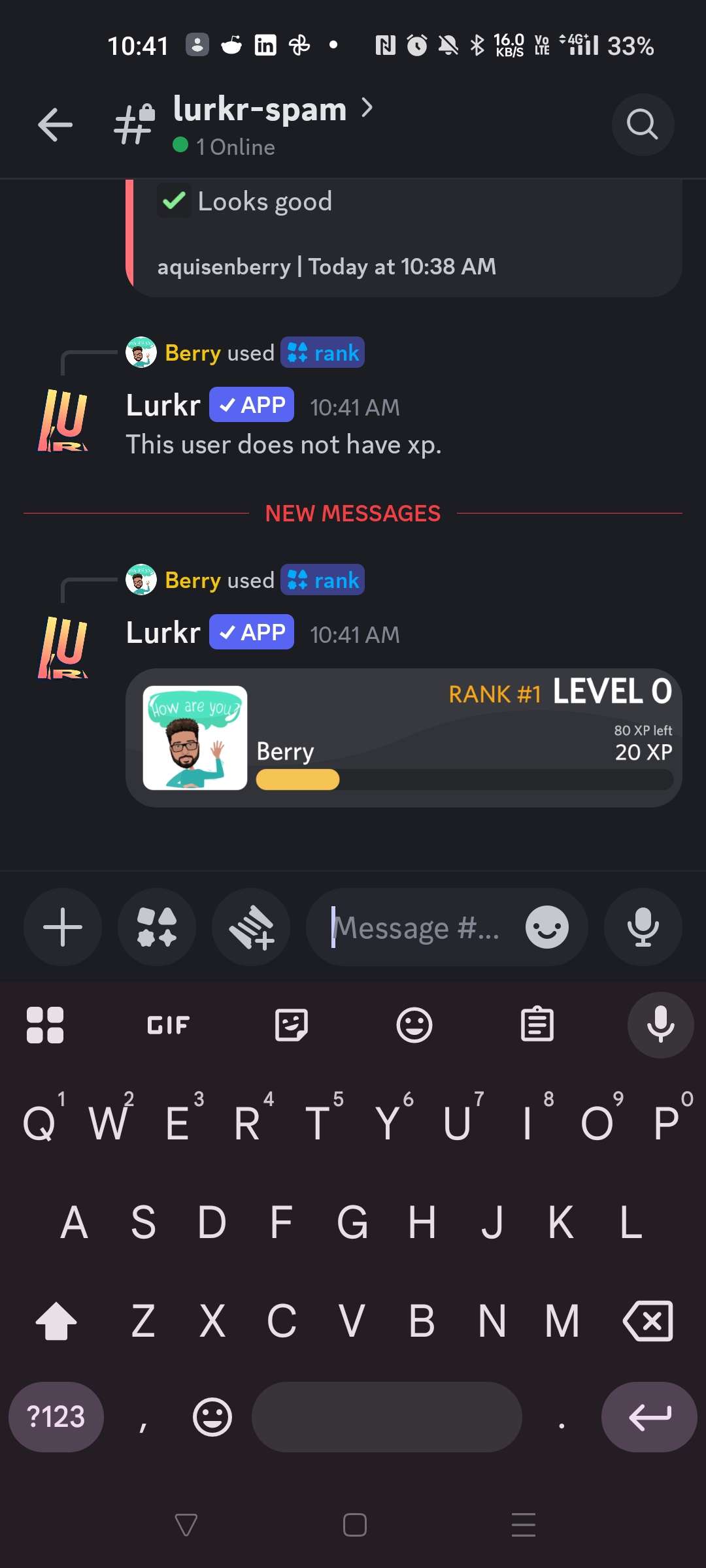Open keyboard menu grid icon

[x=45, y=1024]
